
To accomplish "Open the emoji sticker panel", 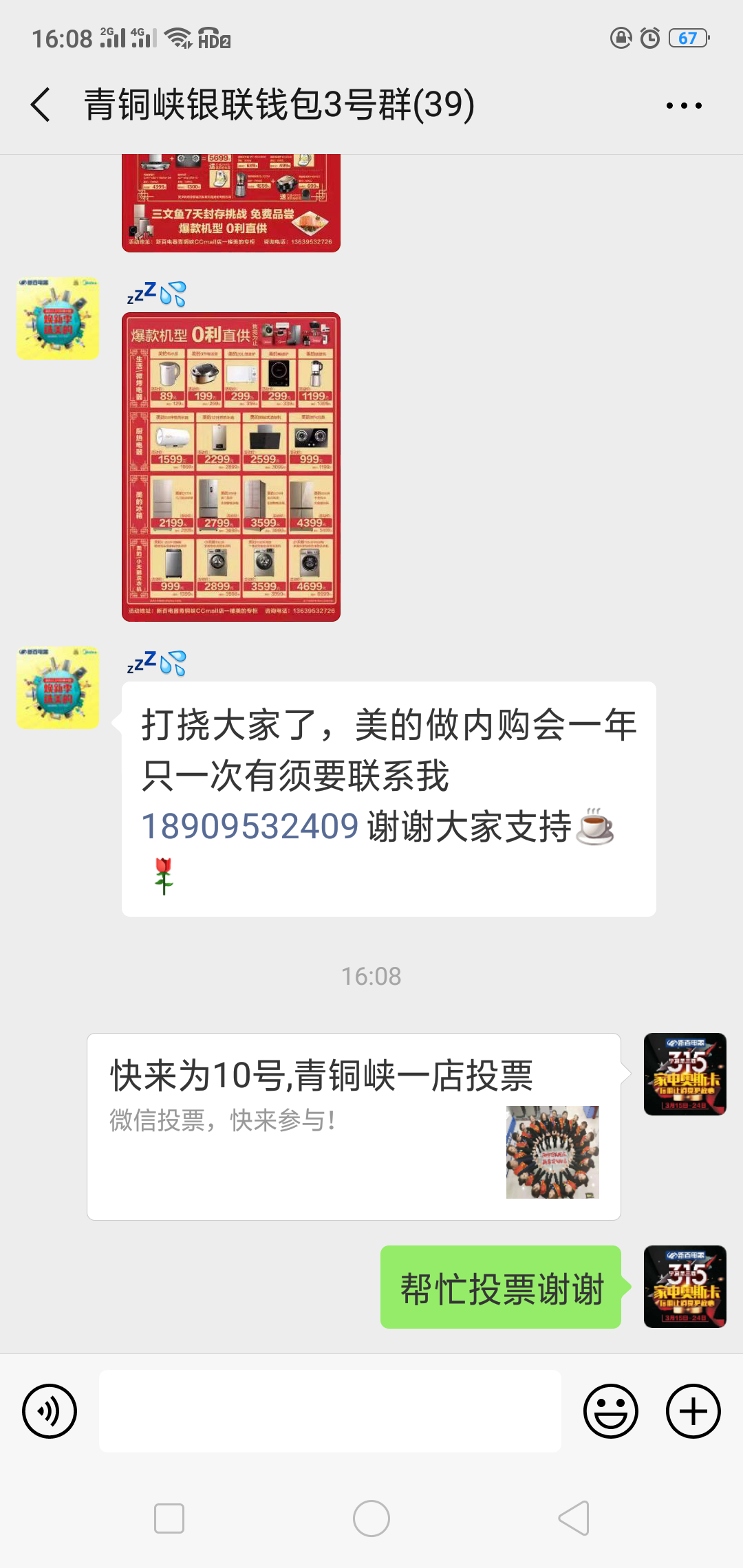I will click(611, 1411).
